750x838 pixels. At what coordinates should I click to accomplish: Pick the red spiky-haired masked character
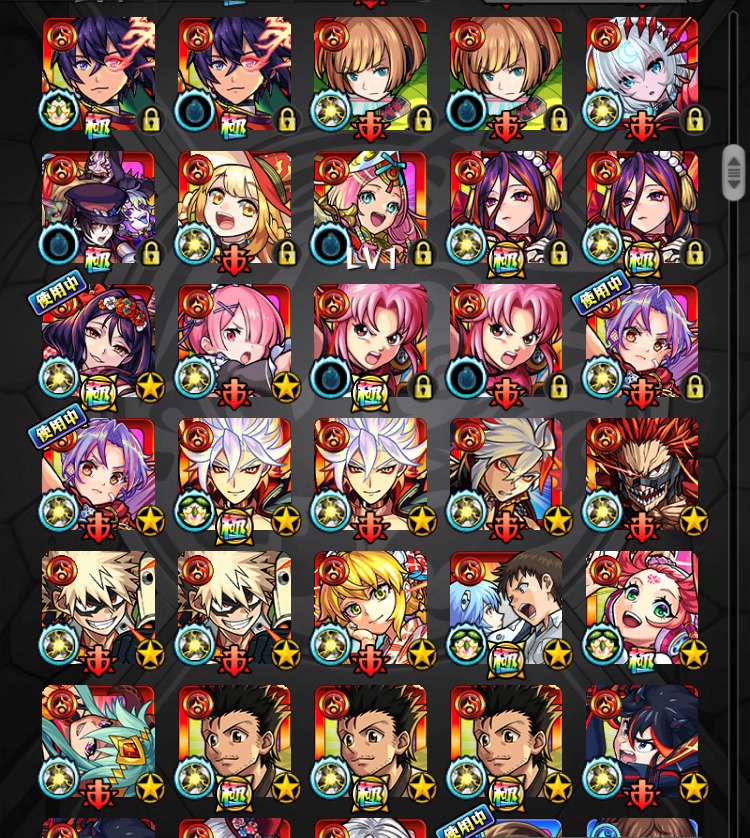click(643, 475)
